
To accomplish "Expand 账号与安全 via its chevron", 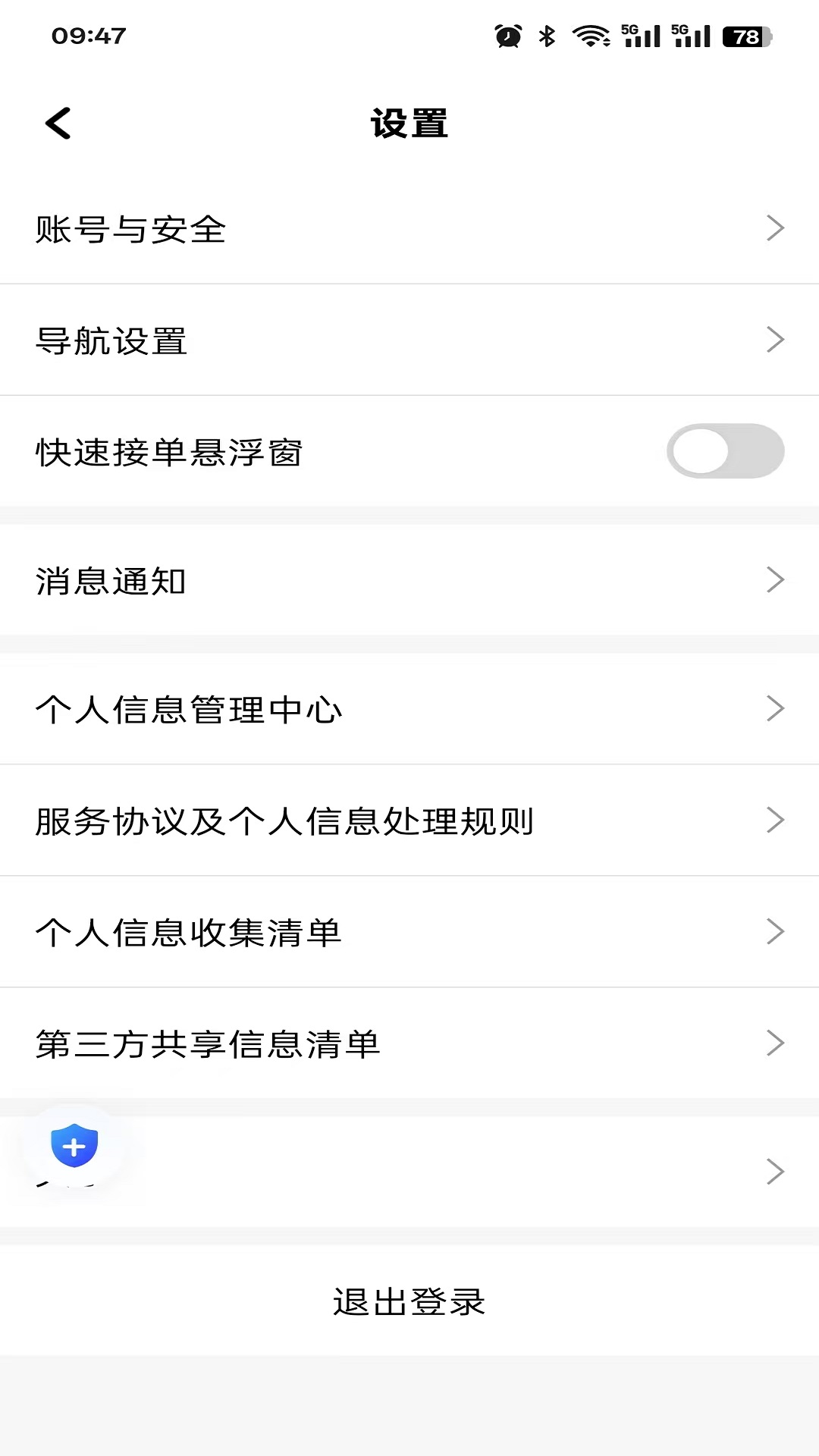I will coord(775,227).
